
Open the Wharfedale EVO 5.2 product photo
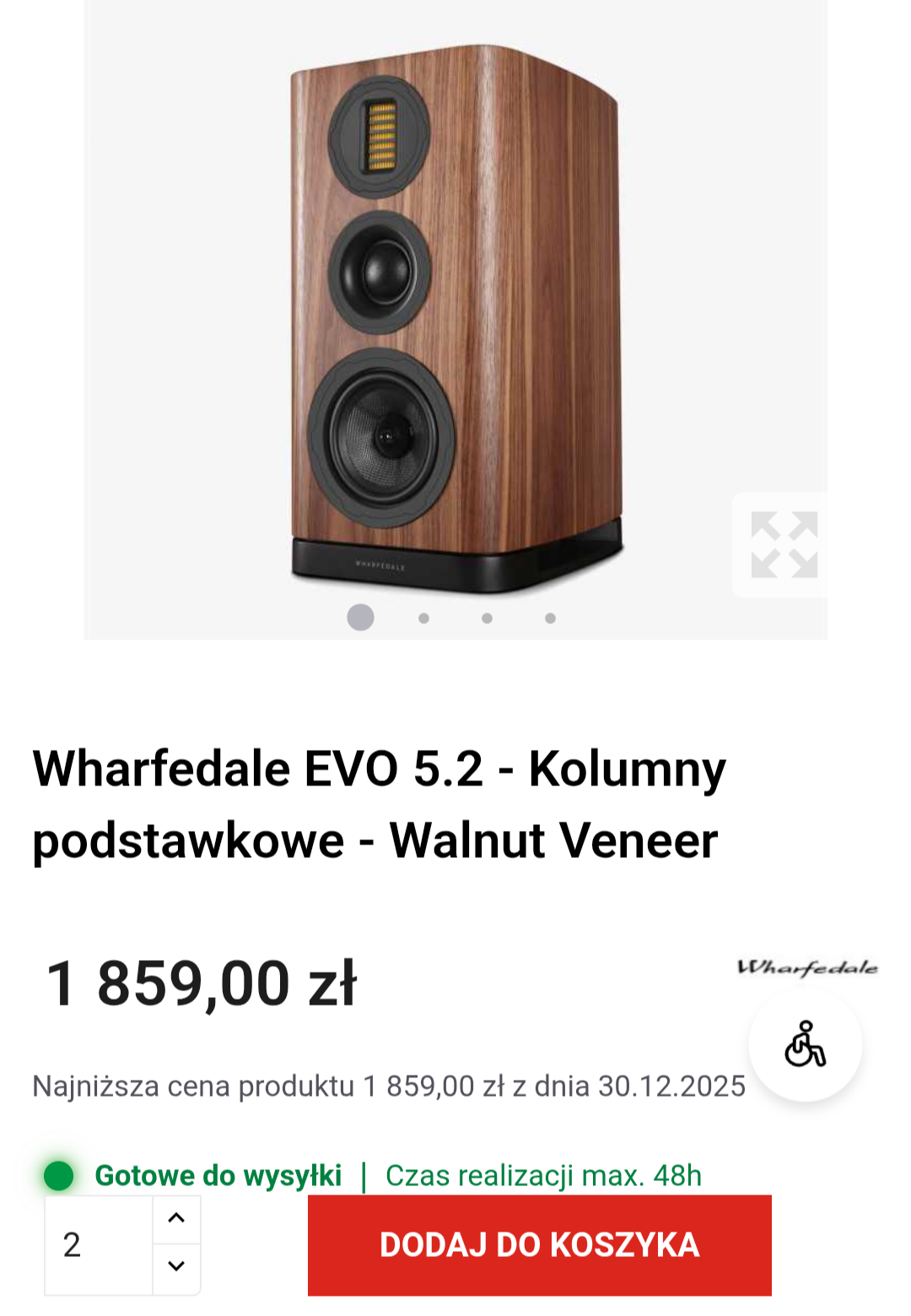point(455,321)
